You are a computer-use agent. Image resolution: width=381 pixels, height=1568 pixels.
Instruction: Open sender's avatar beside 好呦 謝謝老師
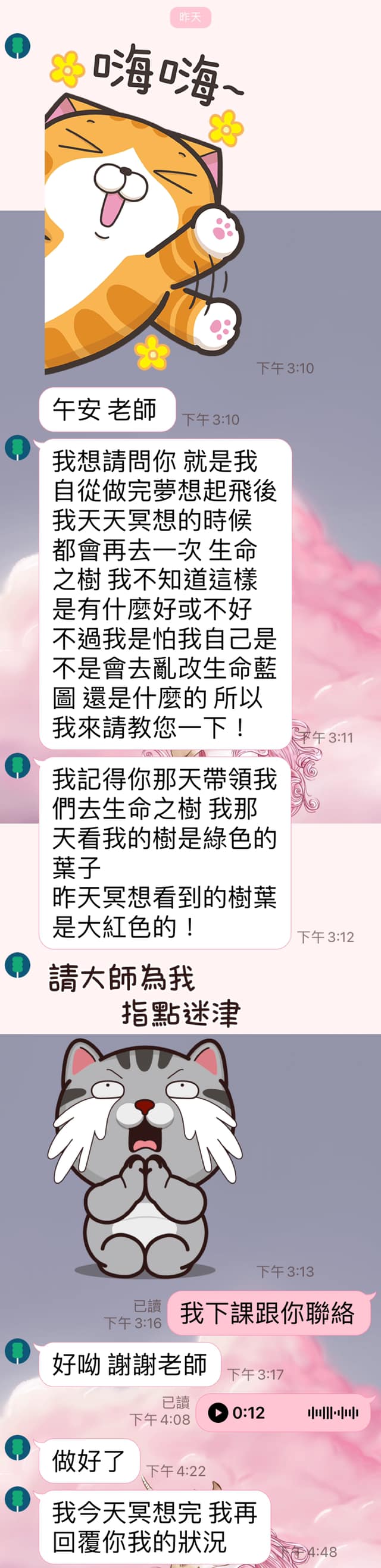pos(17,1351)
